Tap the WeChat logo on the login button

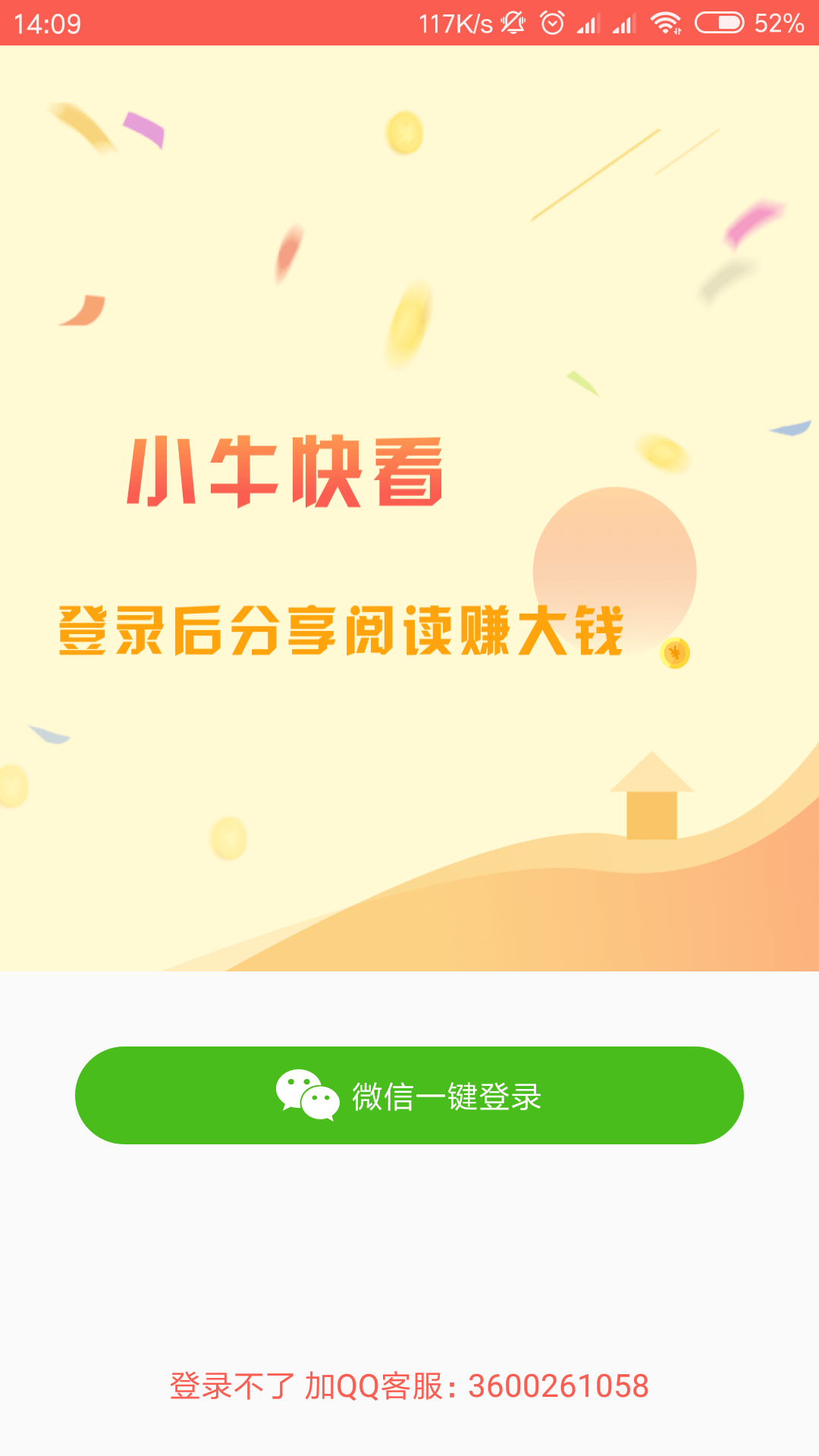(x=309, y=1094)
